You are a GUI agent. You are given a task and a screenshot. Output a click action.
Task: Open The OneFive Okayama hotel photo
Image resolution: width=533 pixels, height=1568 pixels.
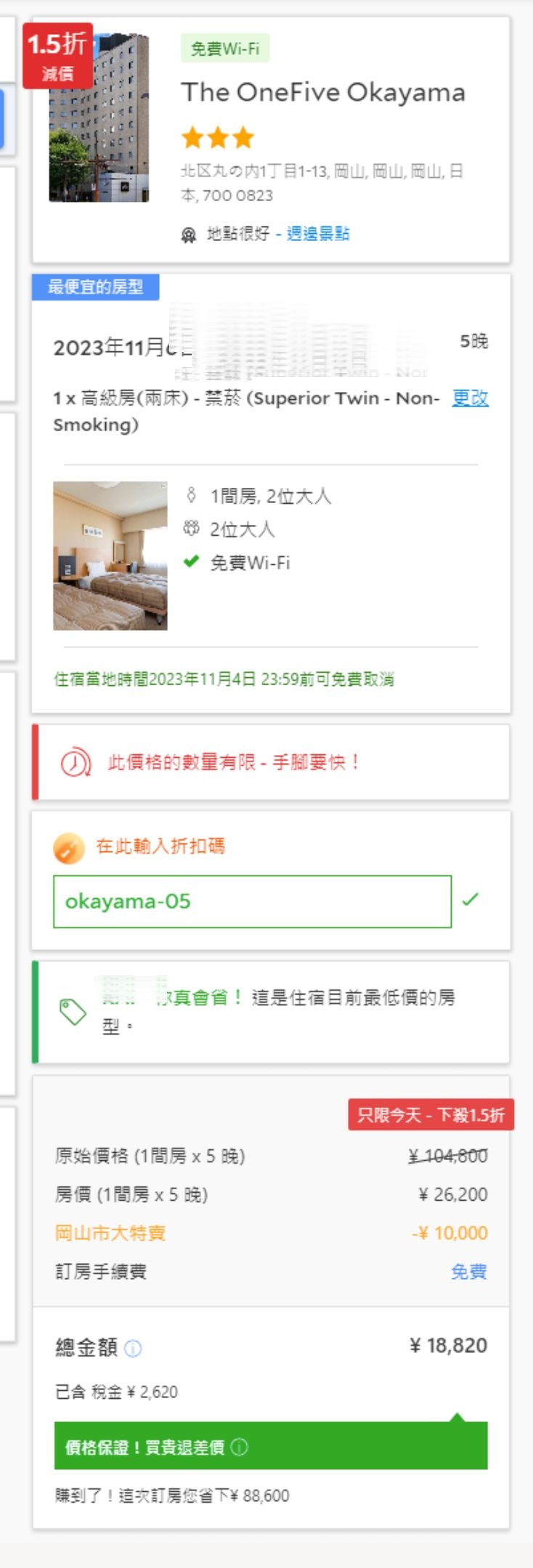click(99, 120)
